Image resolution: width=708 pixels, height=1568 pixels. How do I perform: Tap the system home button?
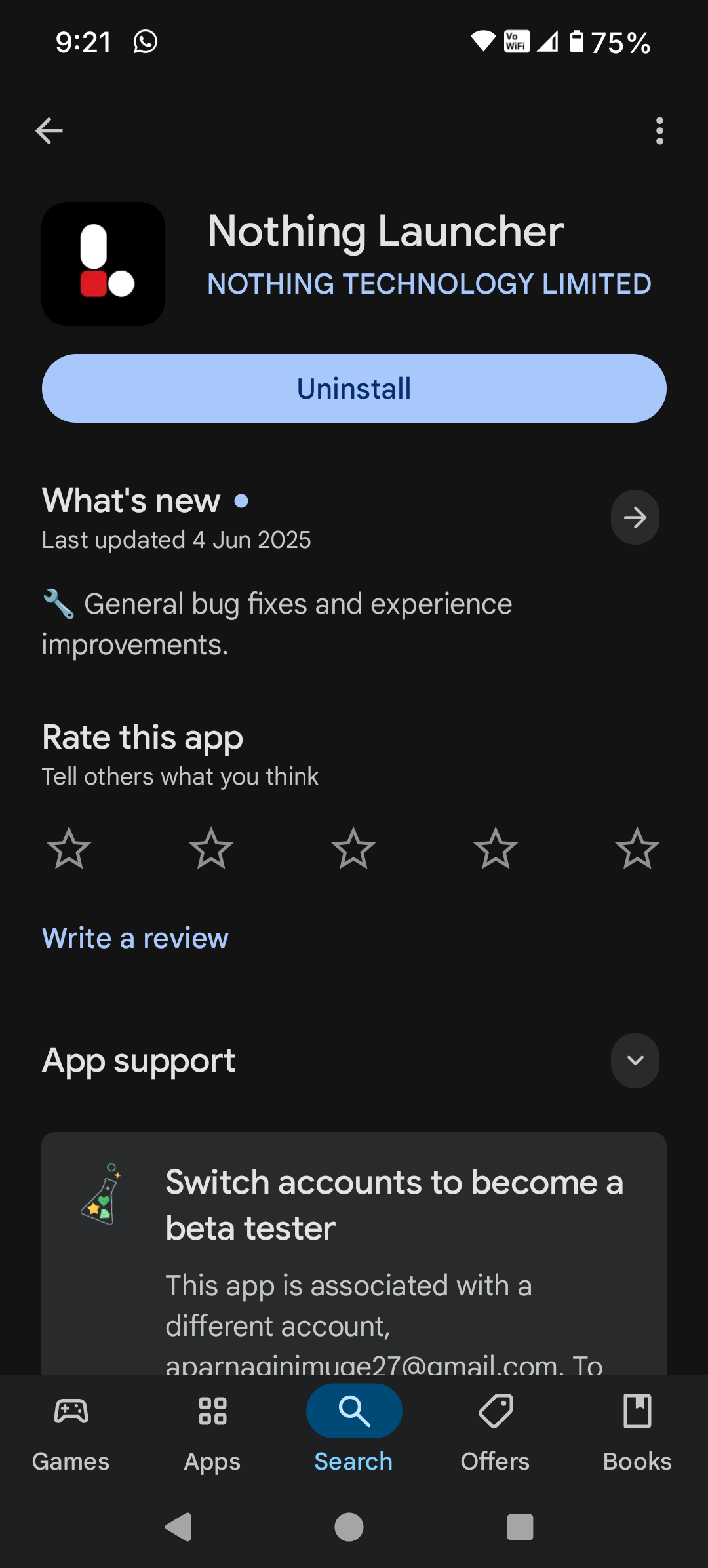349,1527
